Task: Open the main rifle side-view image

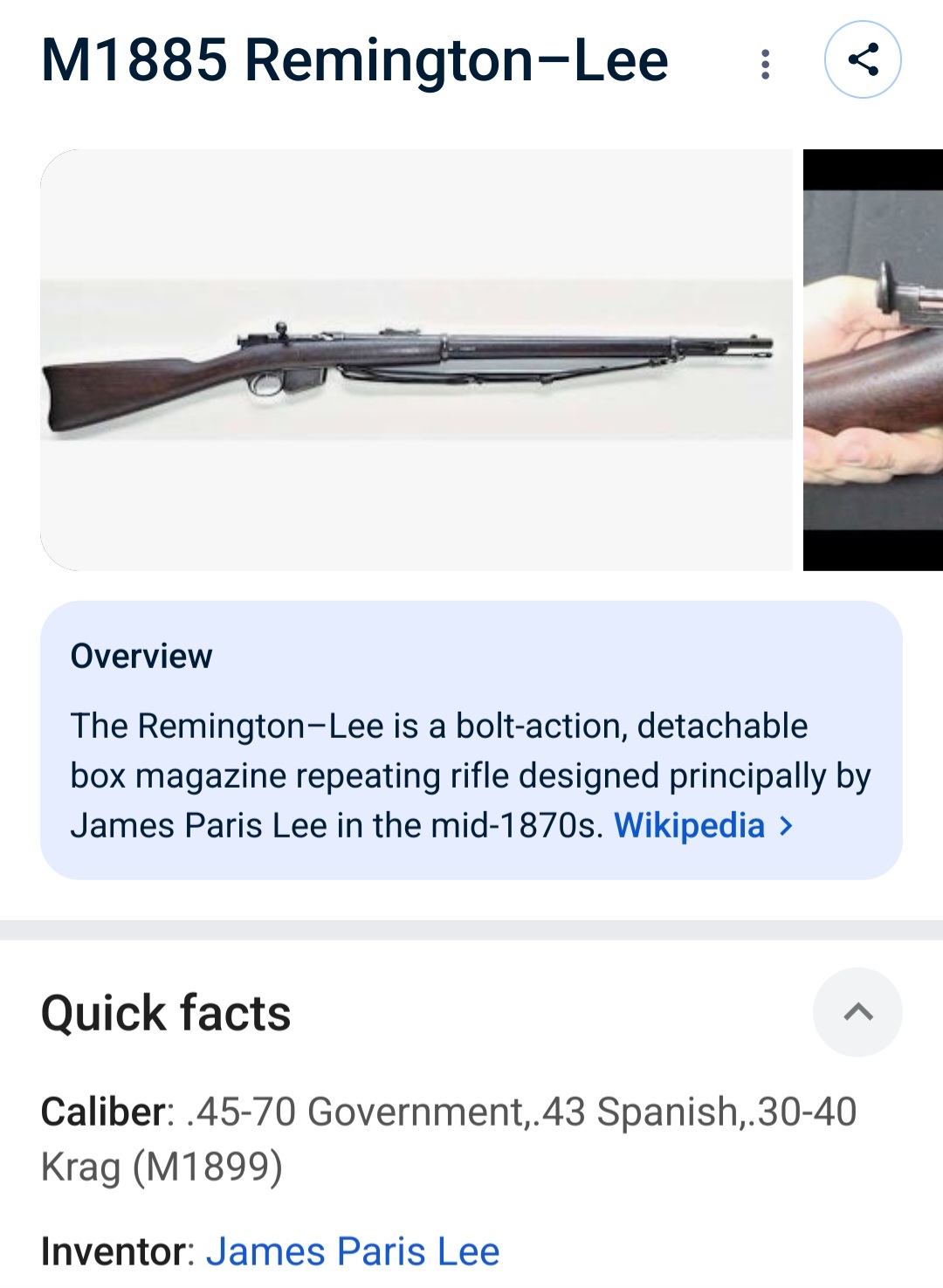Action: [x=416, y=360]
